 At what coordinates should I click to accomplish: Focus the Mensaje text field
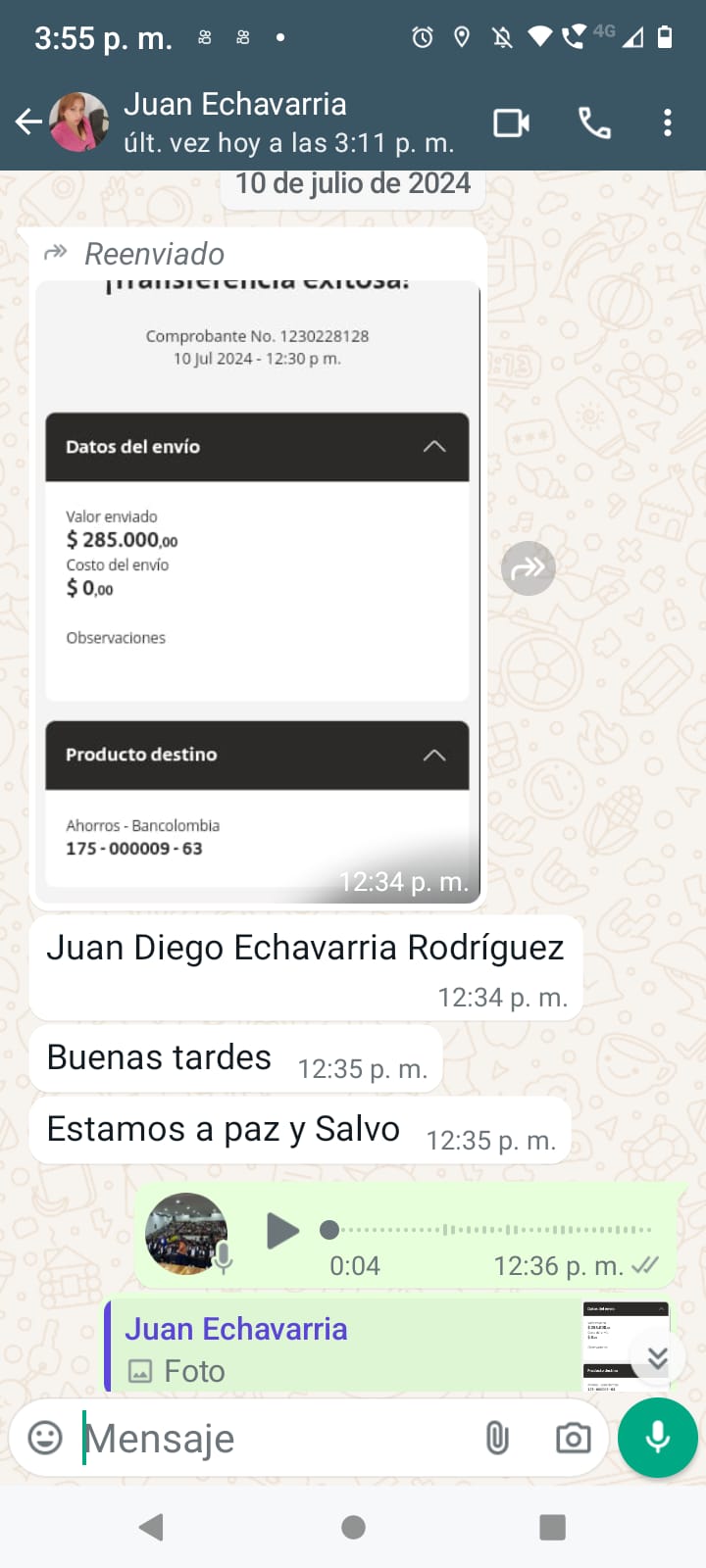275,1438
